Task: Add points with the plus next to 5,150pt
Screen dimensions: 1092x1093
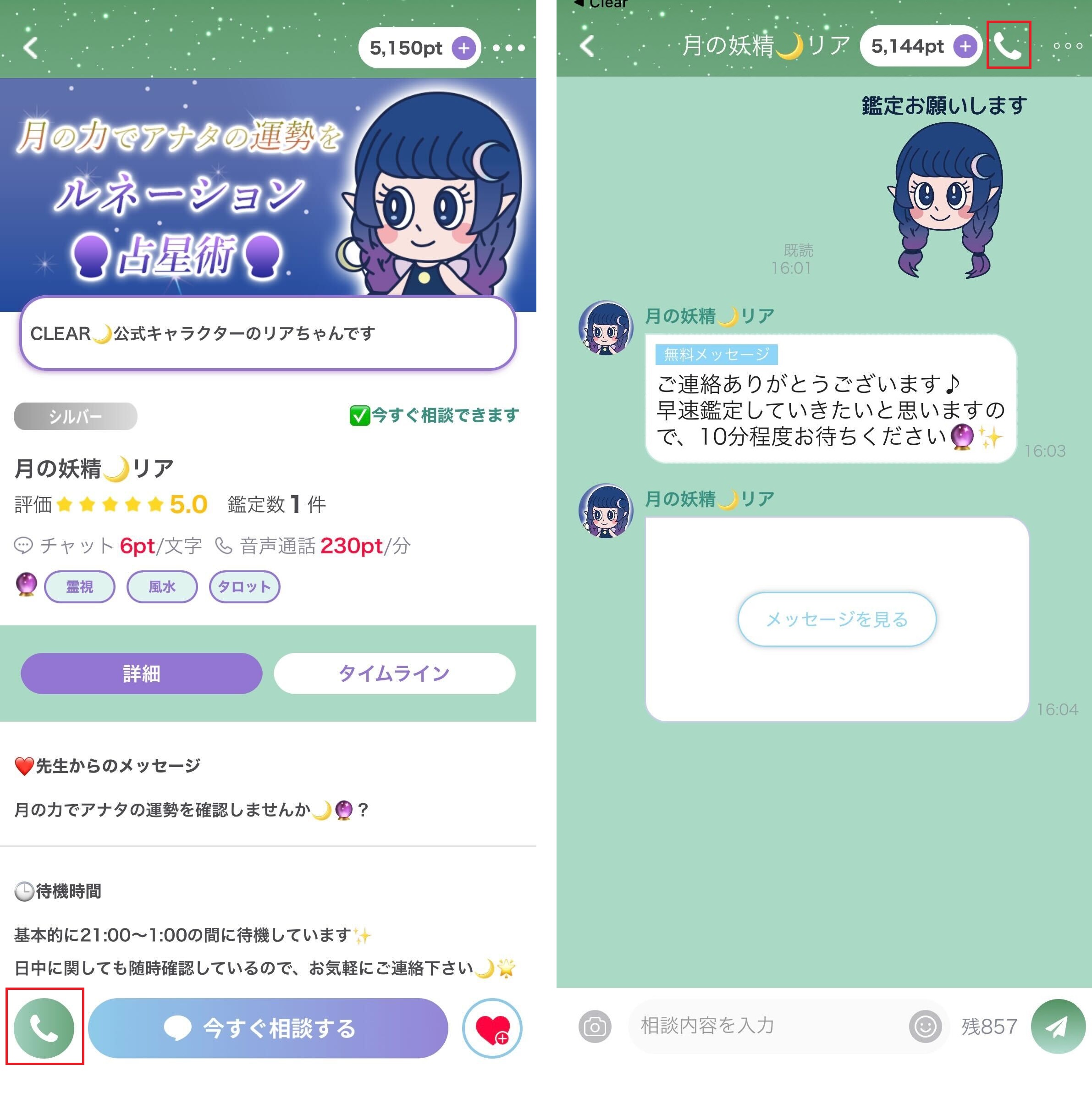Action: click(x=463, y=48)
